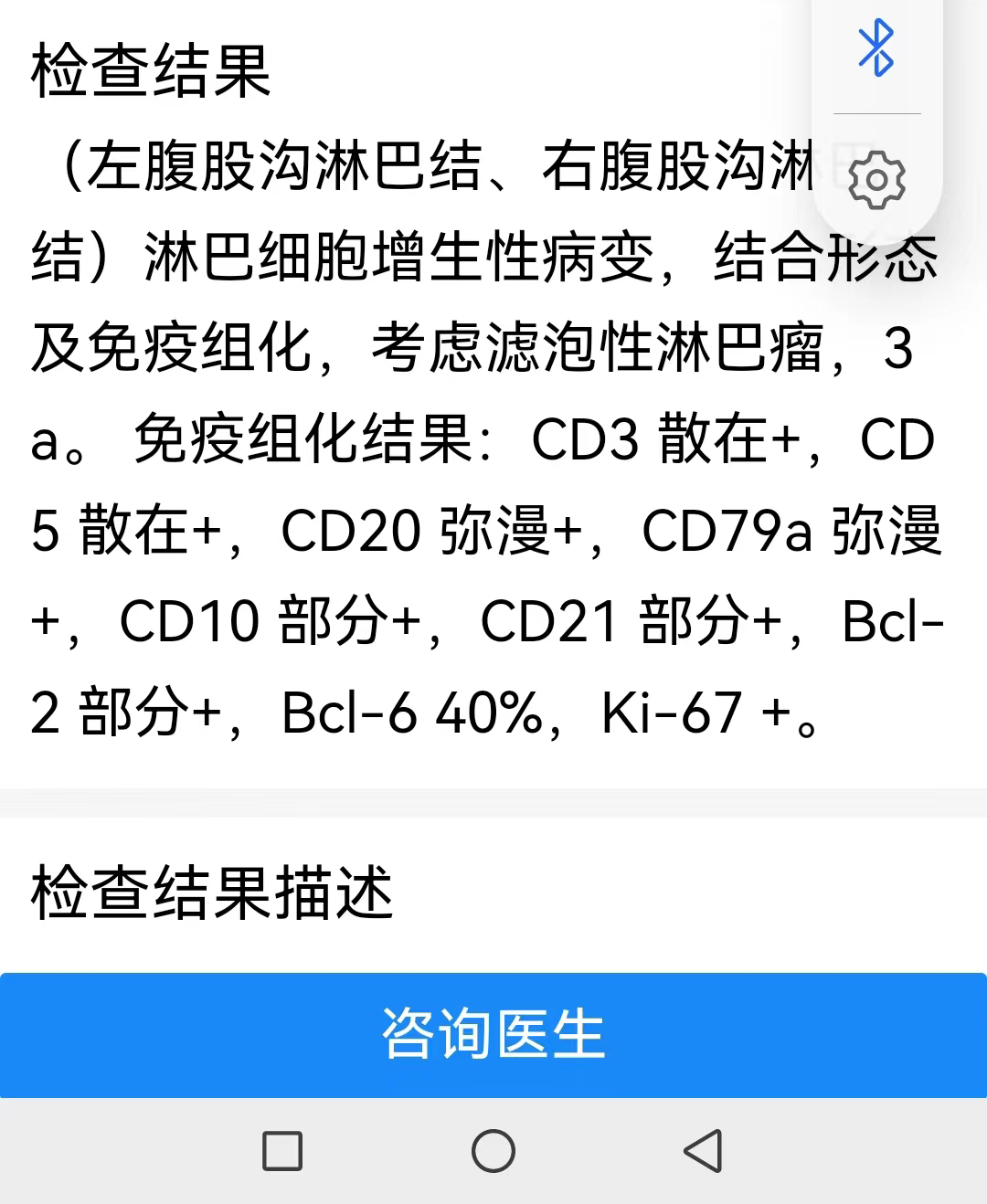
Task: Tap the 咨询医生 button
Action: (493, 1034)
